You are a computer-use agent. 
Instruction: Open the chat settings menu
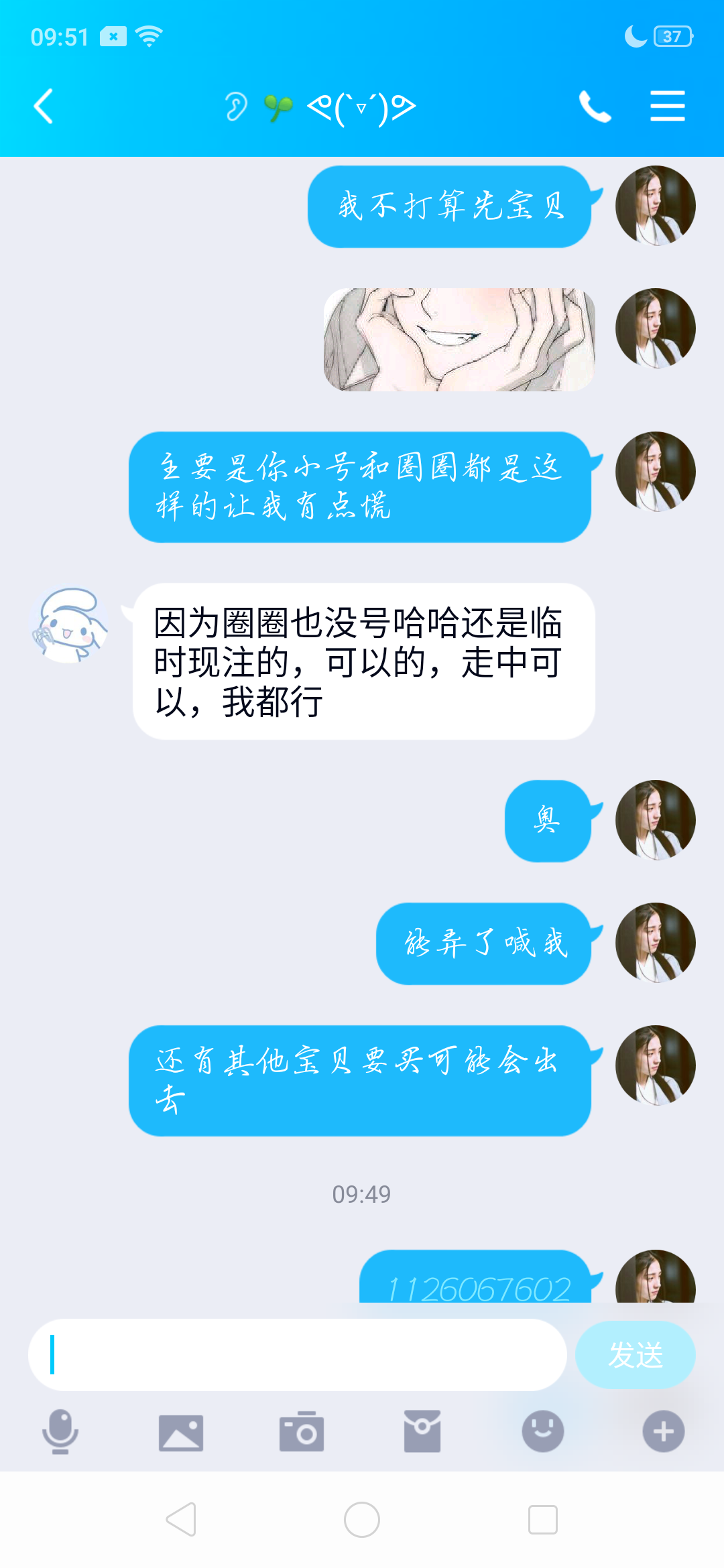[667, 107]
